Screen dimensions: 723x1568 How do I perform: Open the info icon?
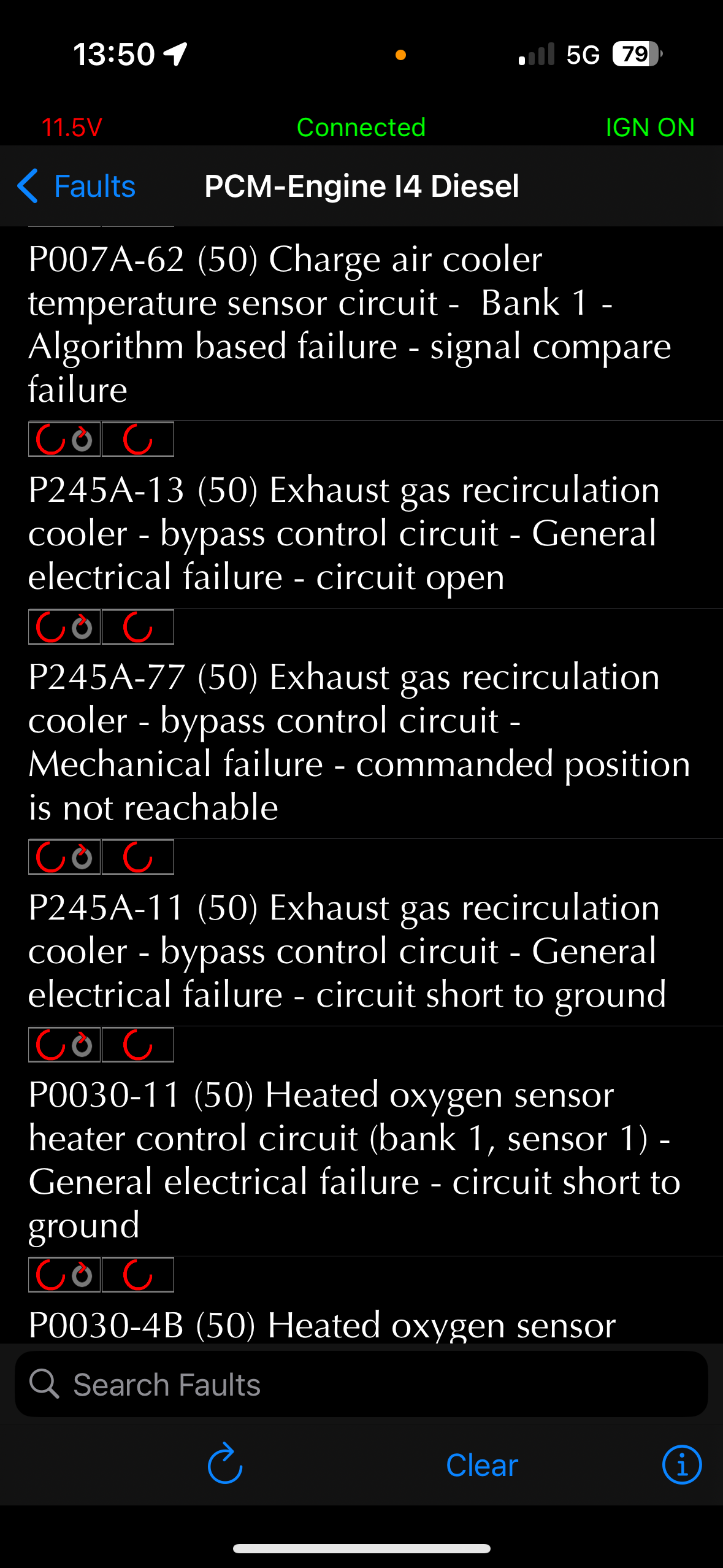(682, 1464)
